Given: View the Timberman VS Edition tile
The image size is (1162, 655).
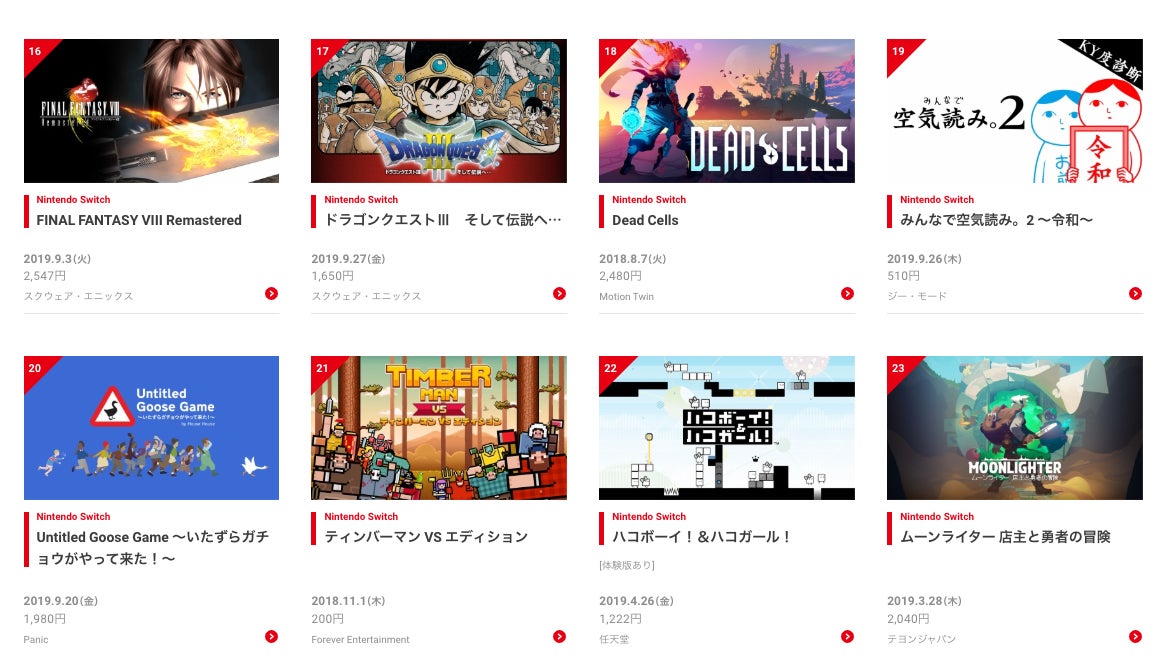Looking at the screenshot, I should pos(439,428).
